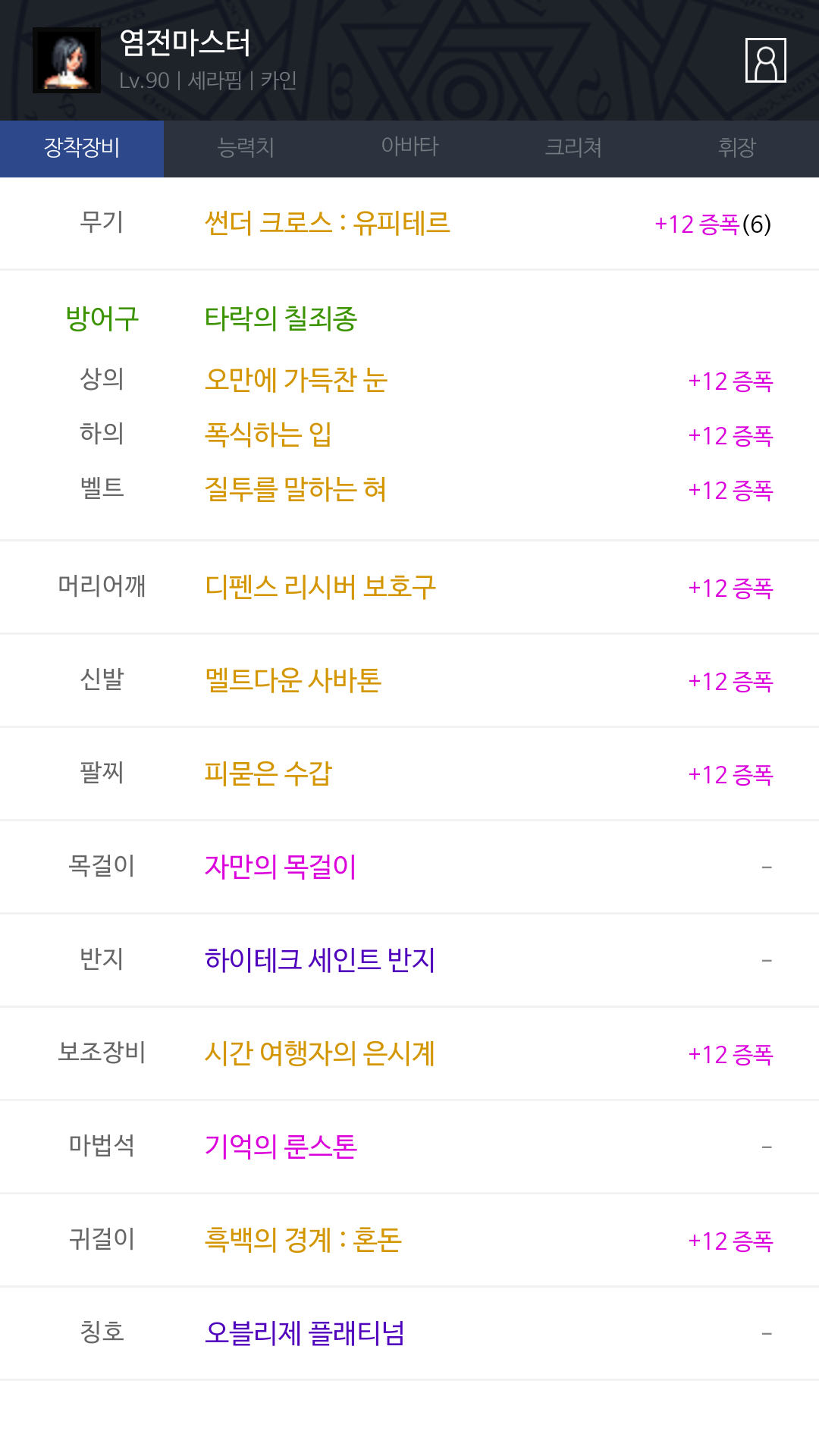The width and height of the screenshot is (819, 1456).
Task: Switch to the 크리쳐 tab
Action: 573,149
